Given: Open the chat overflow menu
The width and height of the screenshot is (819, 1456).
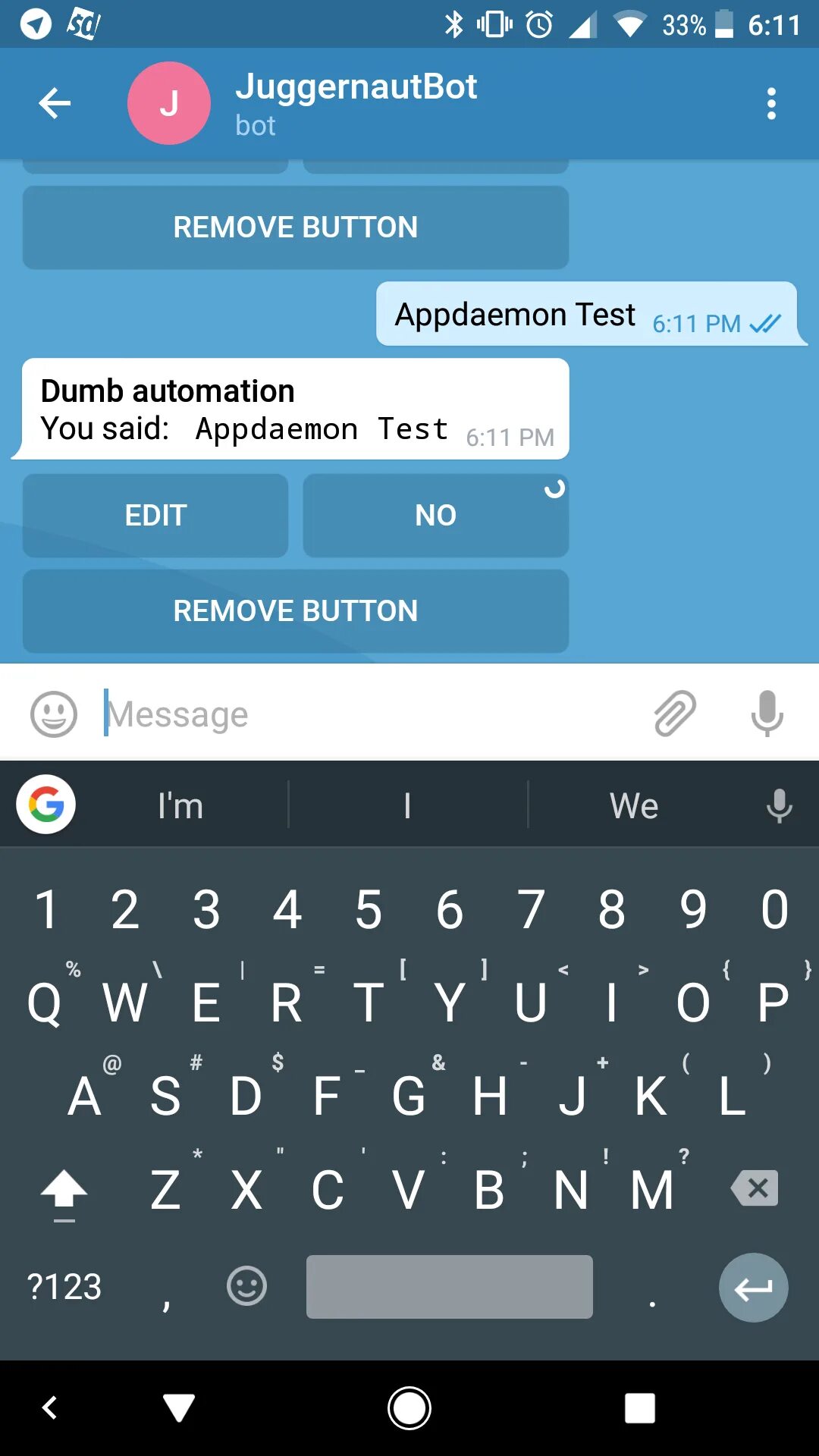Looking at the screenshot, I should pos(771,103).
